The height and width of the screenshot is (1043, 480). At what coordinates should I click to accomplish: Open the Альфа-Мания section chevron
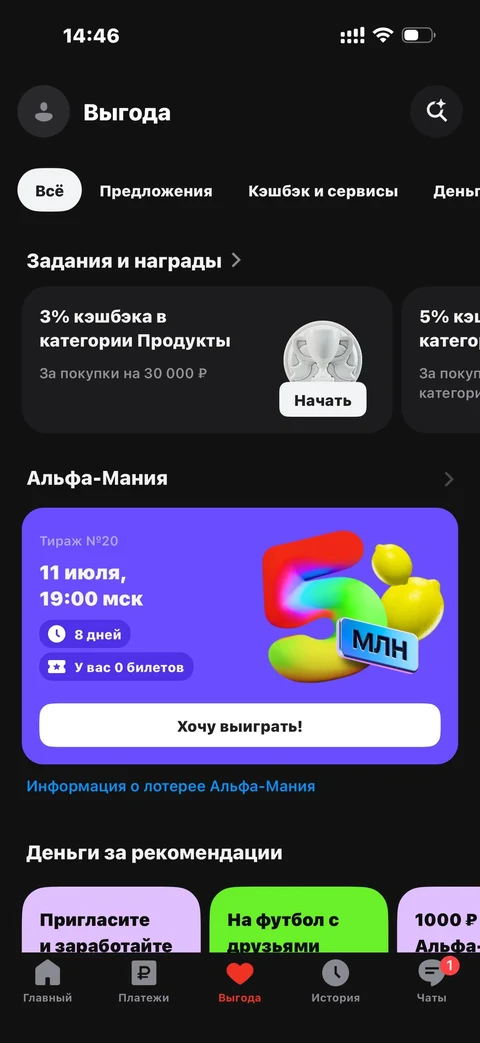coord(449,479)
